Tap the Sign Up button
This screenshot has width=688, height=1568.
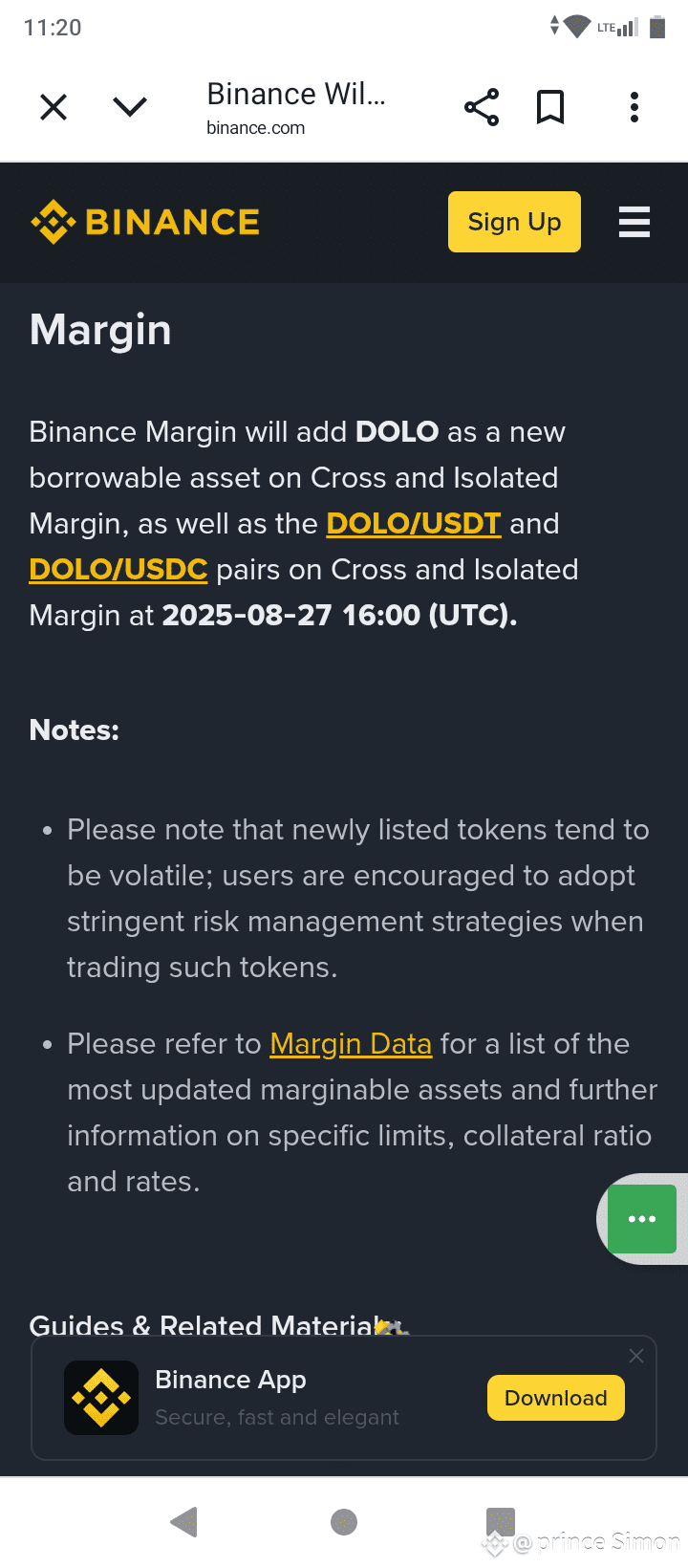(x=514, y=222)
